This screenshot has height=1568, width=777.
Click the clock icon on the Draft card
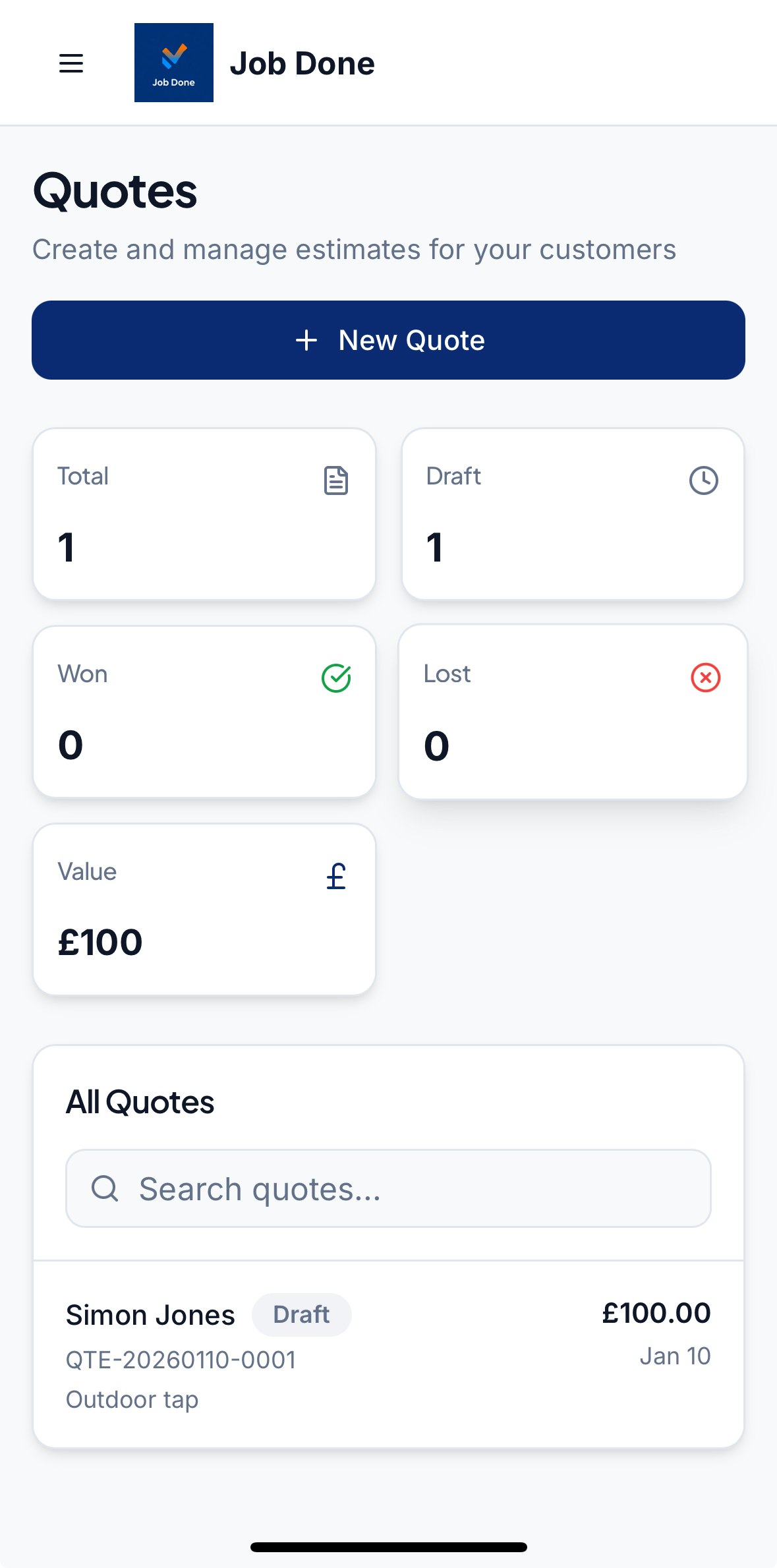tap(704, 480)
